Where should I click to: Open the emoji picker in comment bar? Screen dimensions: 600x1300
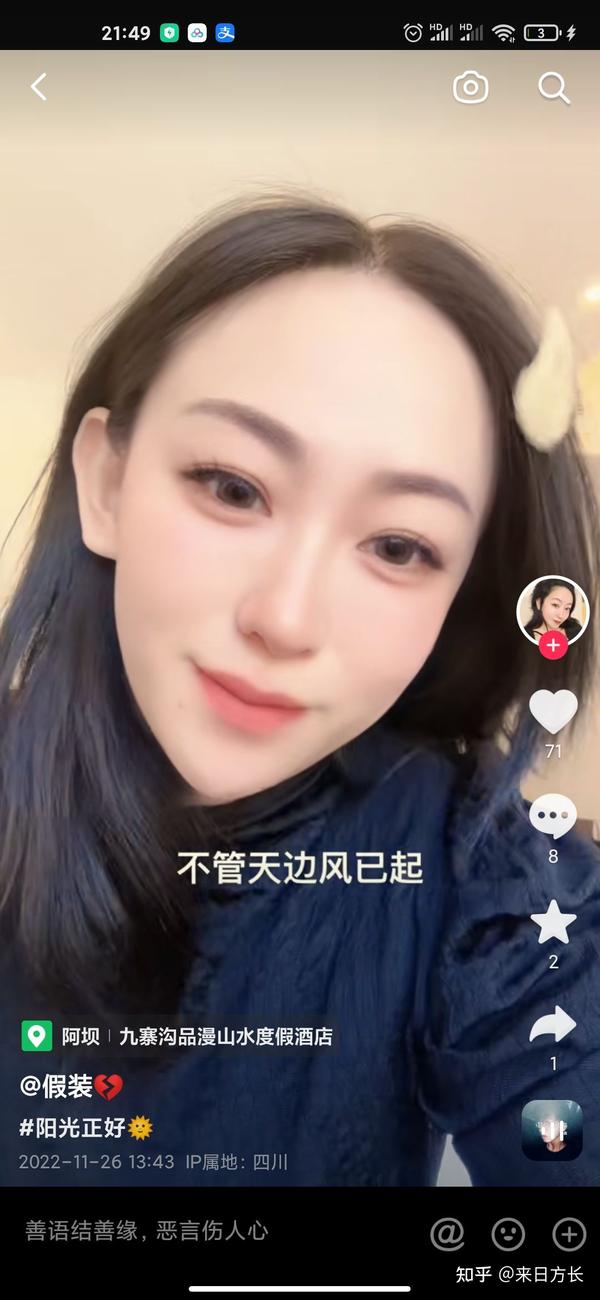[508, 1233]
